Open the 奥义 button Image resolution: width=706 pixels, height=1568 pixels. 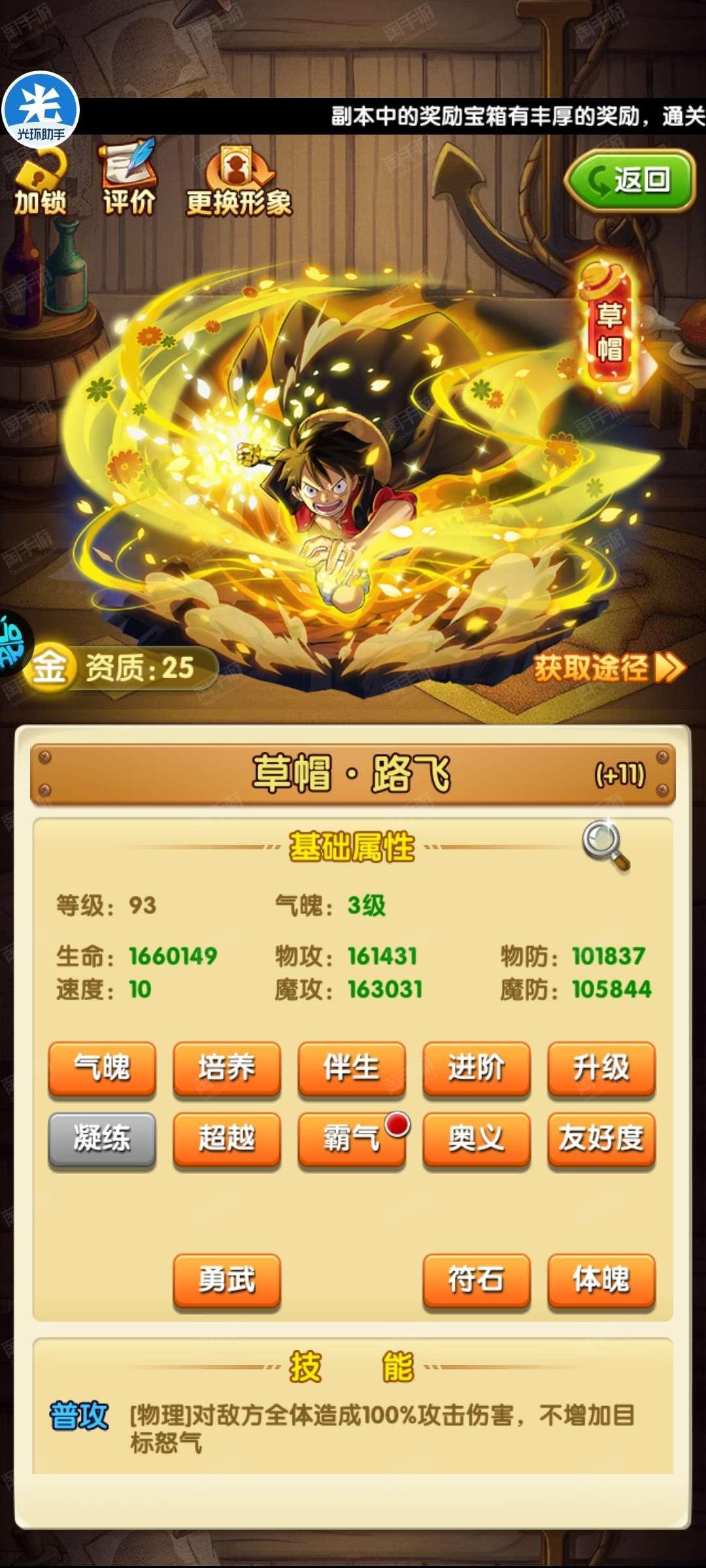[477, 1139]
